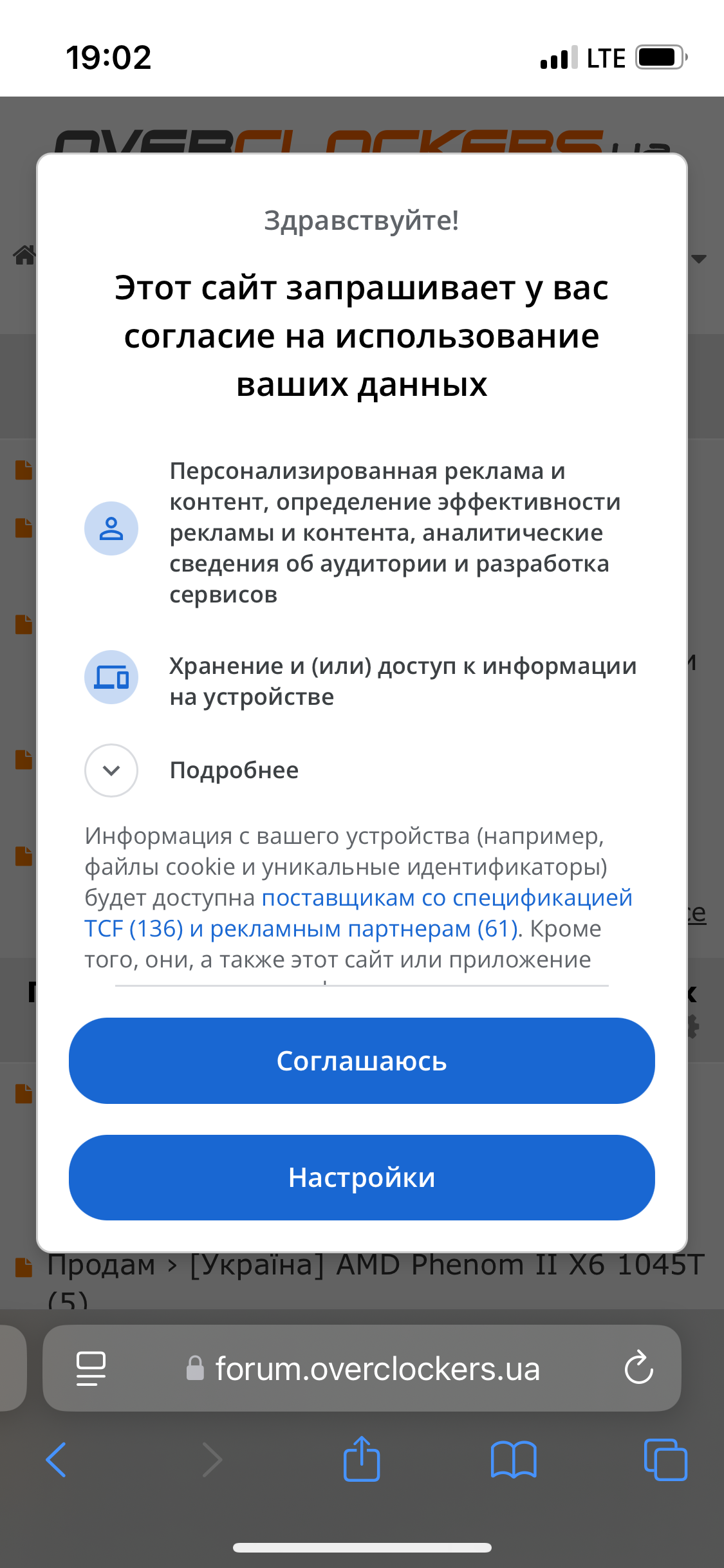
Task: Show all open tabs
Action: 665,1459
